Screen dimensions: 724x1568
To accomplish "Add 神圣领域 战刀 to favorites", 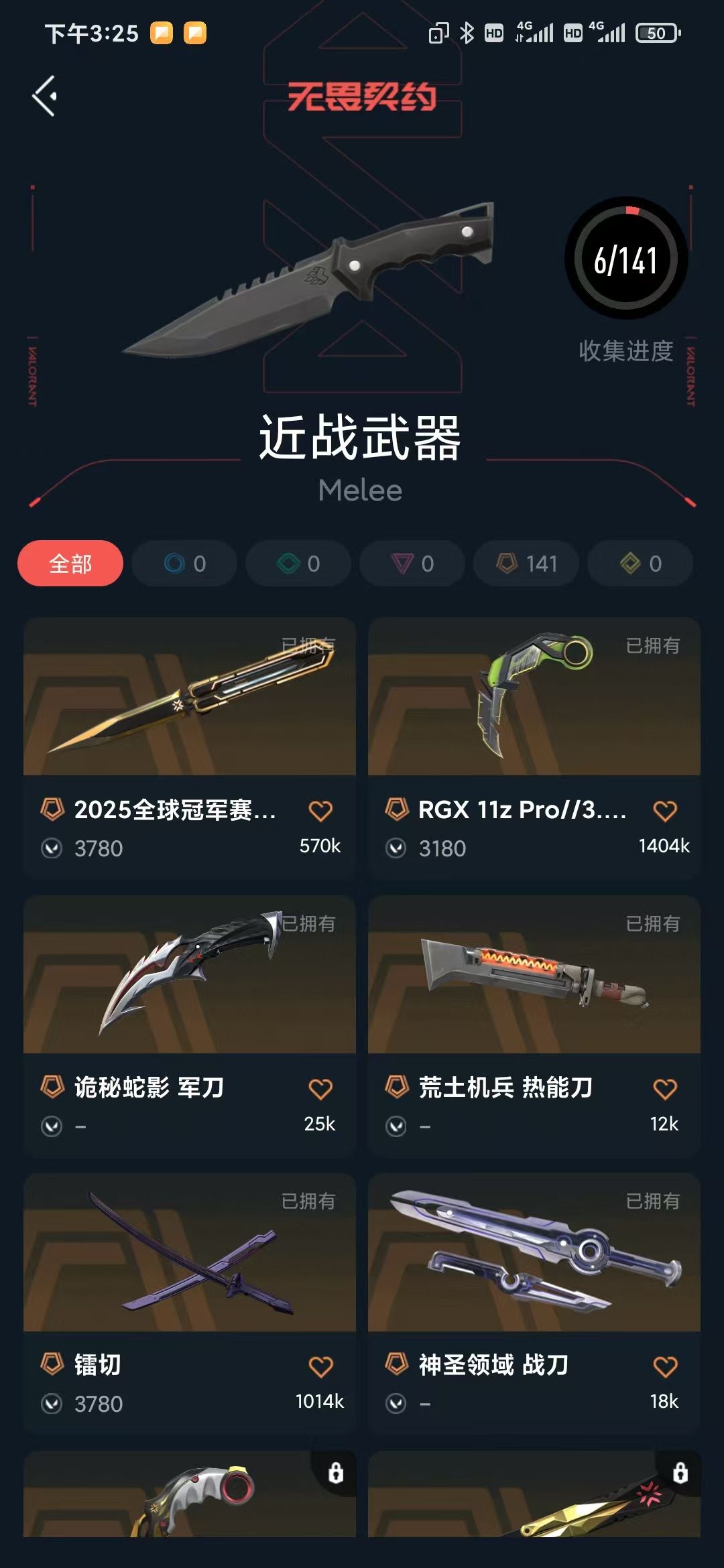I will (665, 1366).
